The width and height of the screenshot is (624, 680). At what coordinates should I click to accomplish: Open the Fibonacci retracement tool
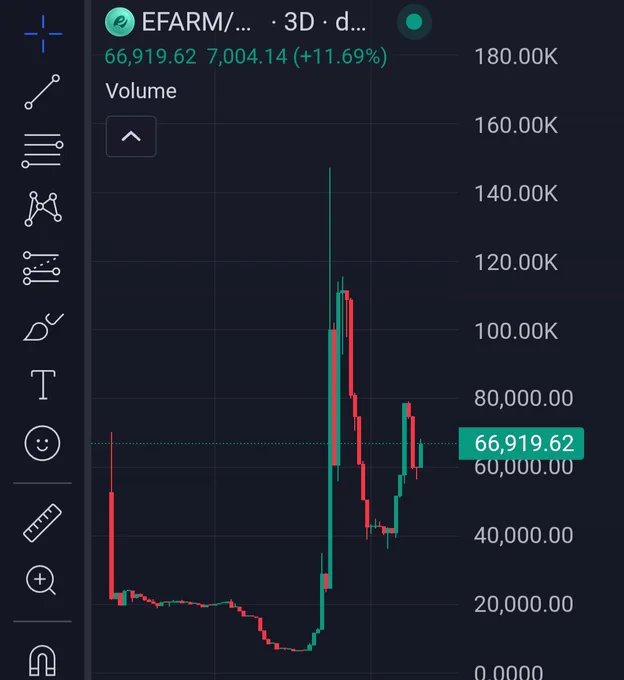[x=42, y=150]
